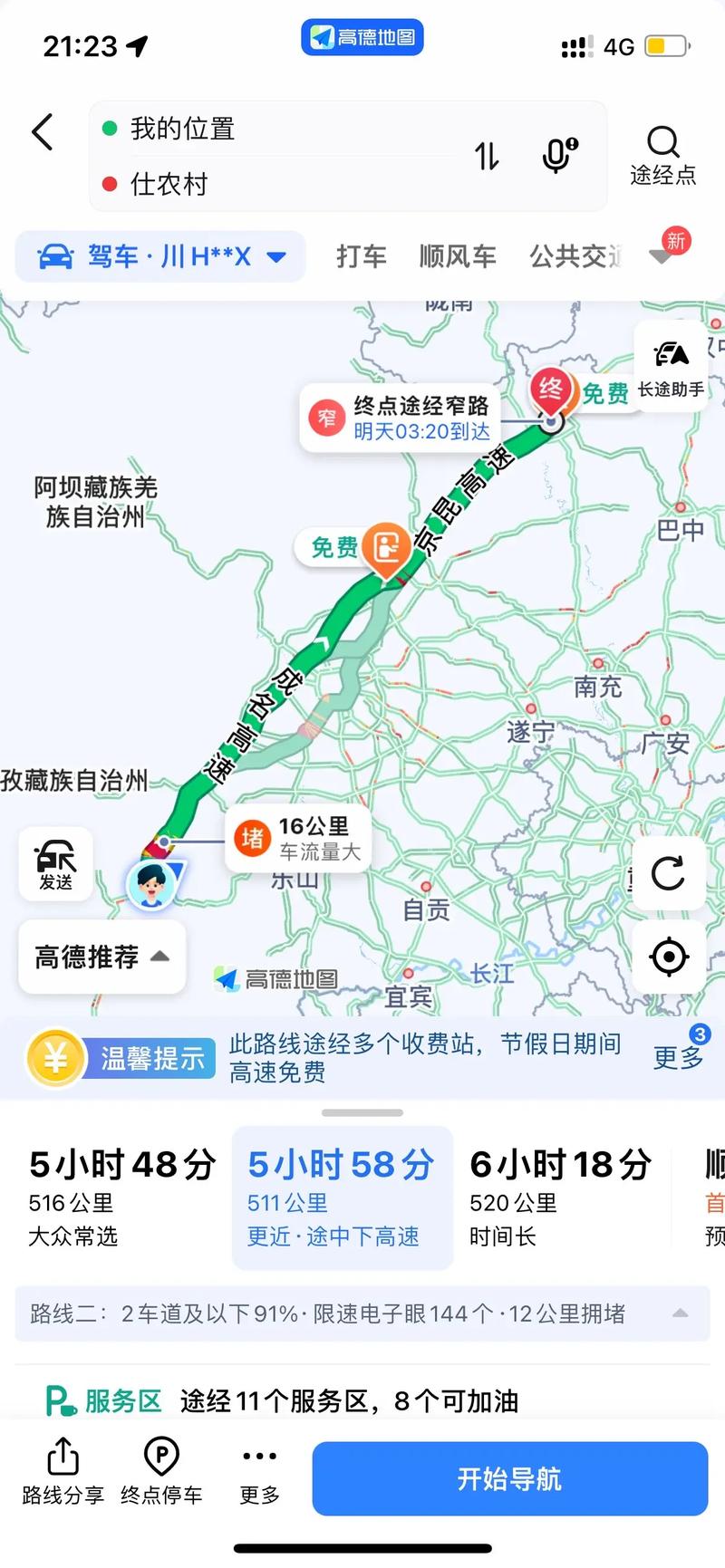This screenshot has width=725, height=1568.
Task: Swap start and destination locations
Action: [x=487, y=156]
